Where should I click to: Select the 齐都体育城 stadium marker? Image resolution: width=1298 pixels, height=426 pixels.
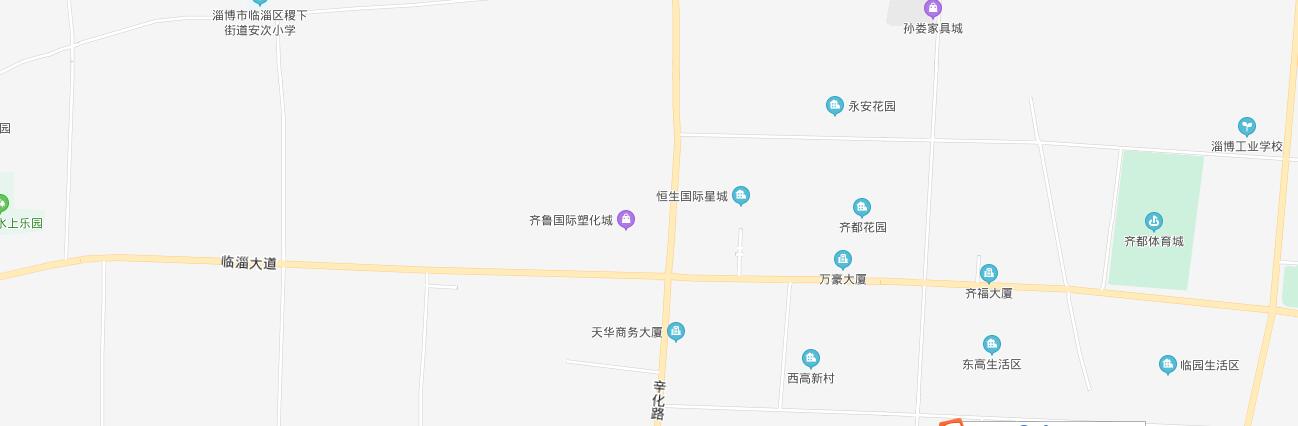[1154, 222]
